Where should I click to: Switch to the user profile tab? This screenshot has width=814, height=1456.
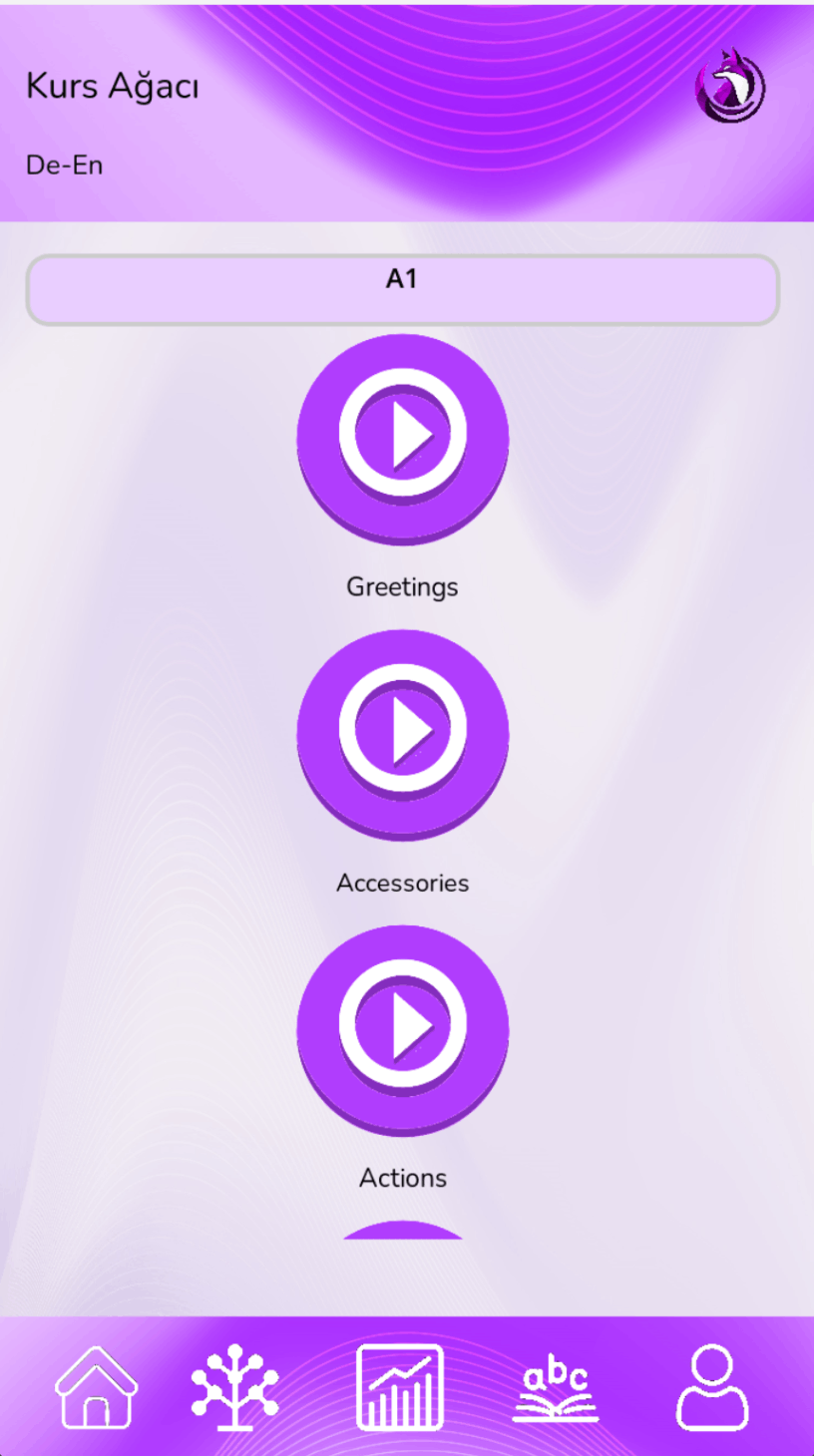[x=712, y=1387]
